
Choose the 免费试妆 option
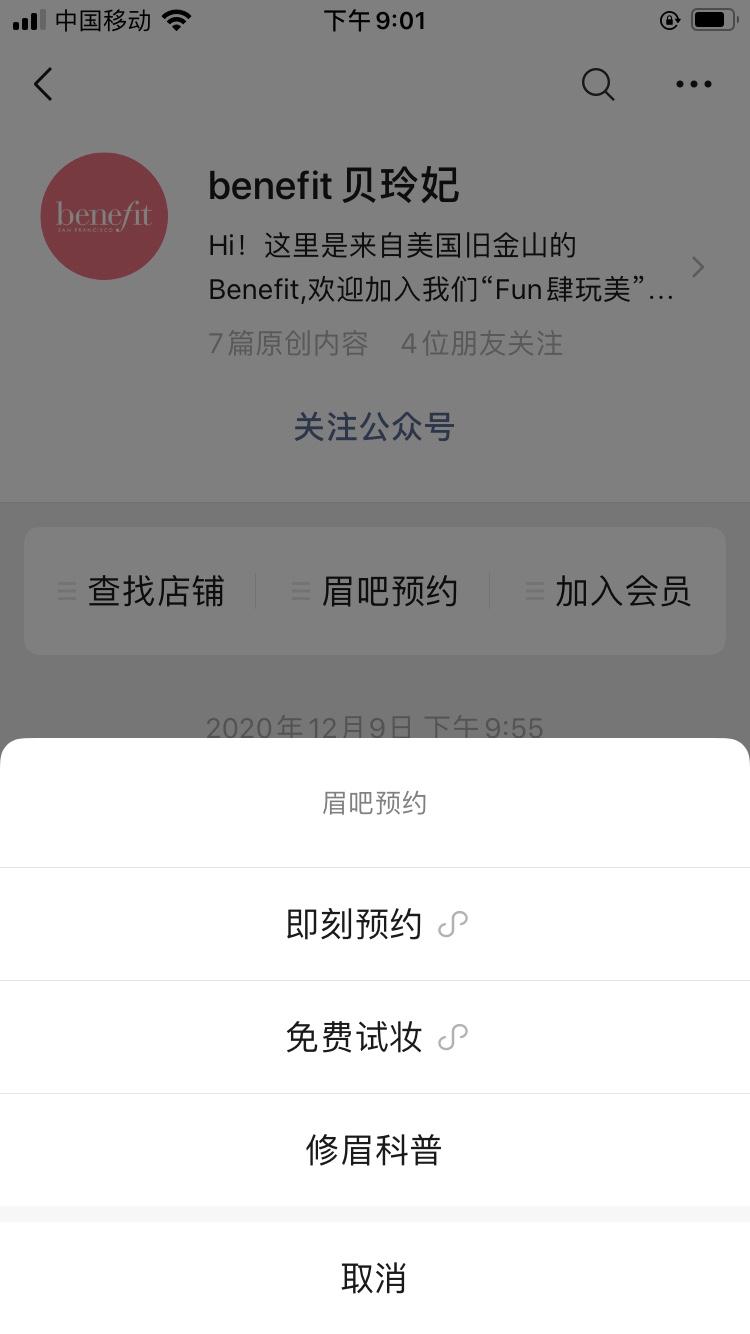(375, 1037)
